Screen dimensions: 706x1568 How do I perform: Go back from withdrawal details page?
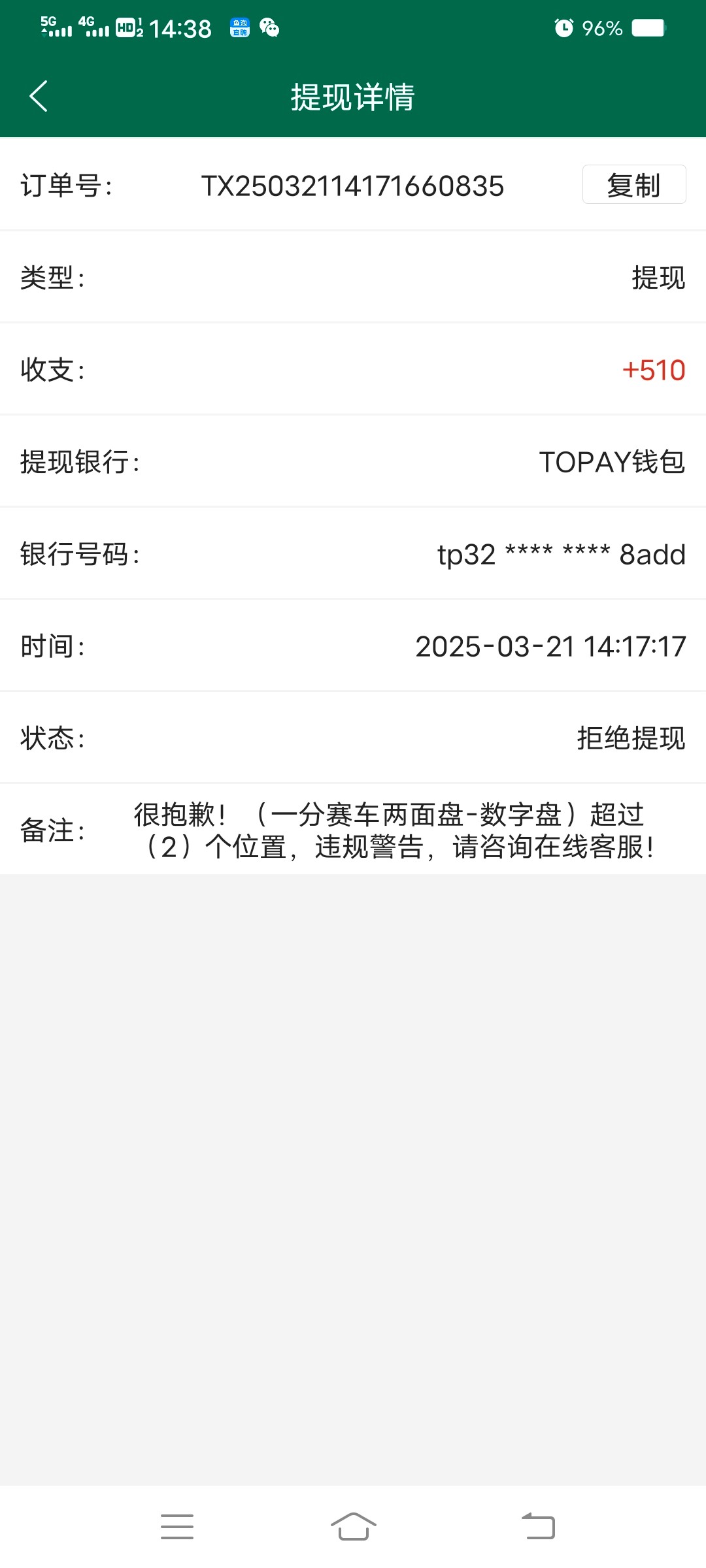click(39, 97)
